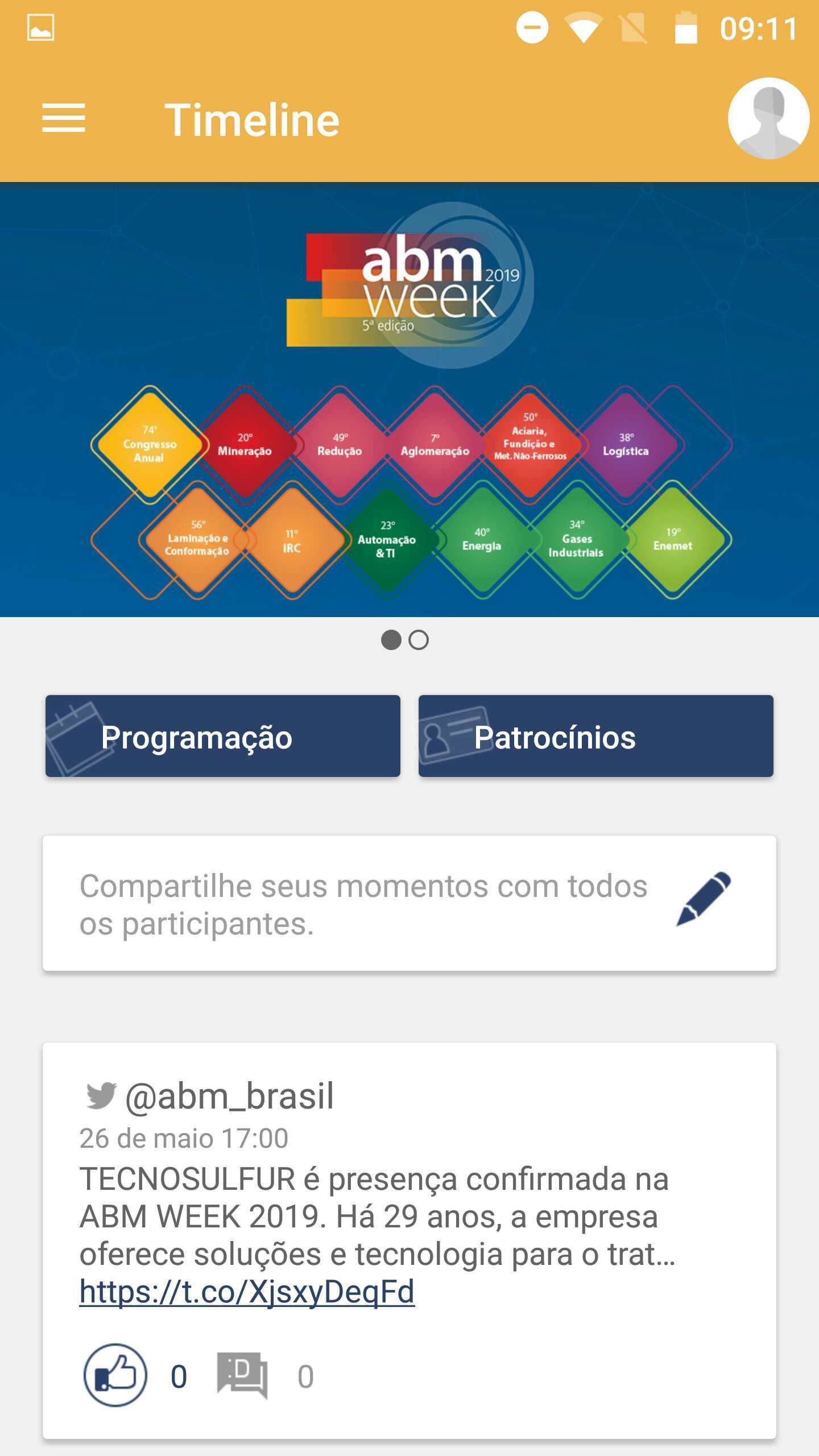
Task: Follow the t.co/XjsxyDeqFd link
Action: coord(247,1292)
